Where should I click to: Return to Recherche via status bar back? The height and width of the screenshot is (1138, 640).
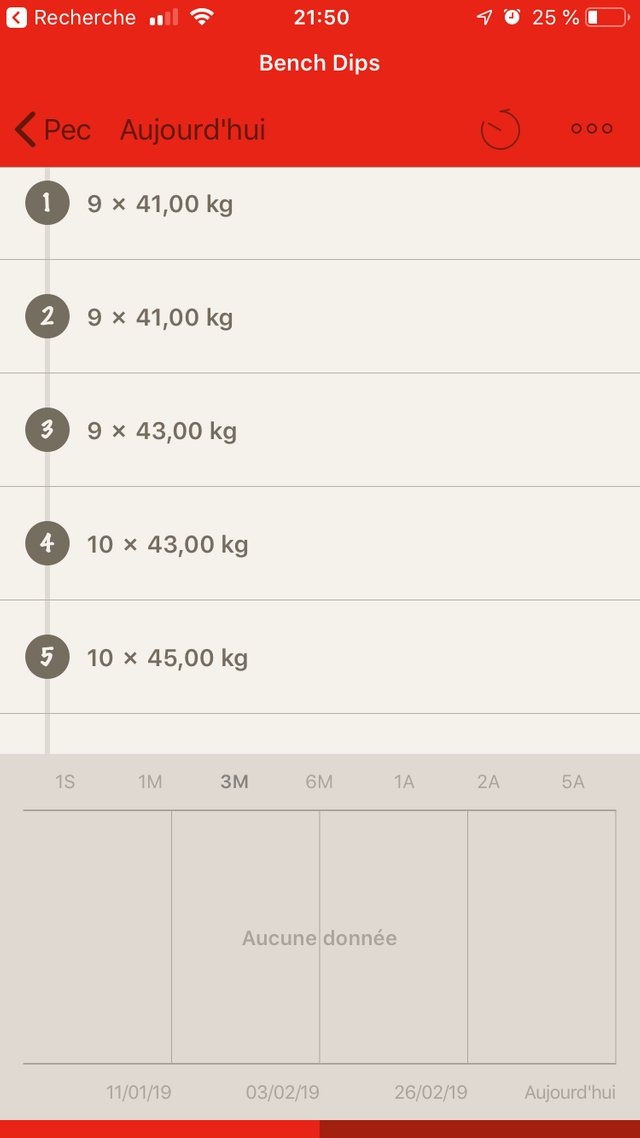click(71, 17)
